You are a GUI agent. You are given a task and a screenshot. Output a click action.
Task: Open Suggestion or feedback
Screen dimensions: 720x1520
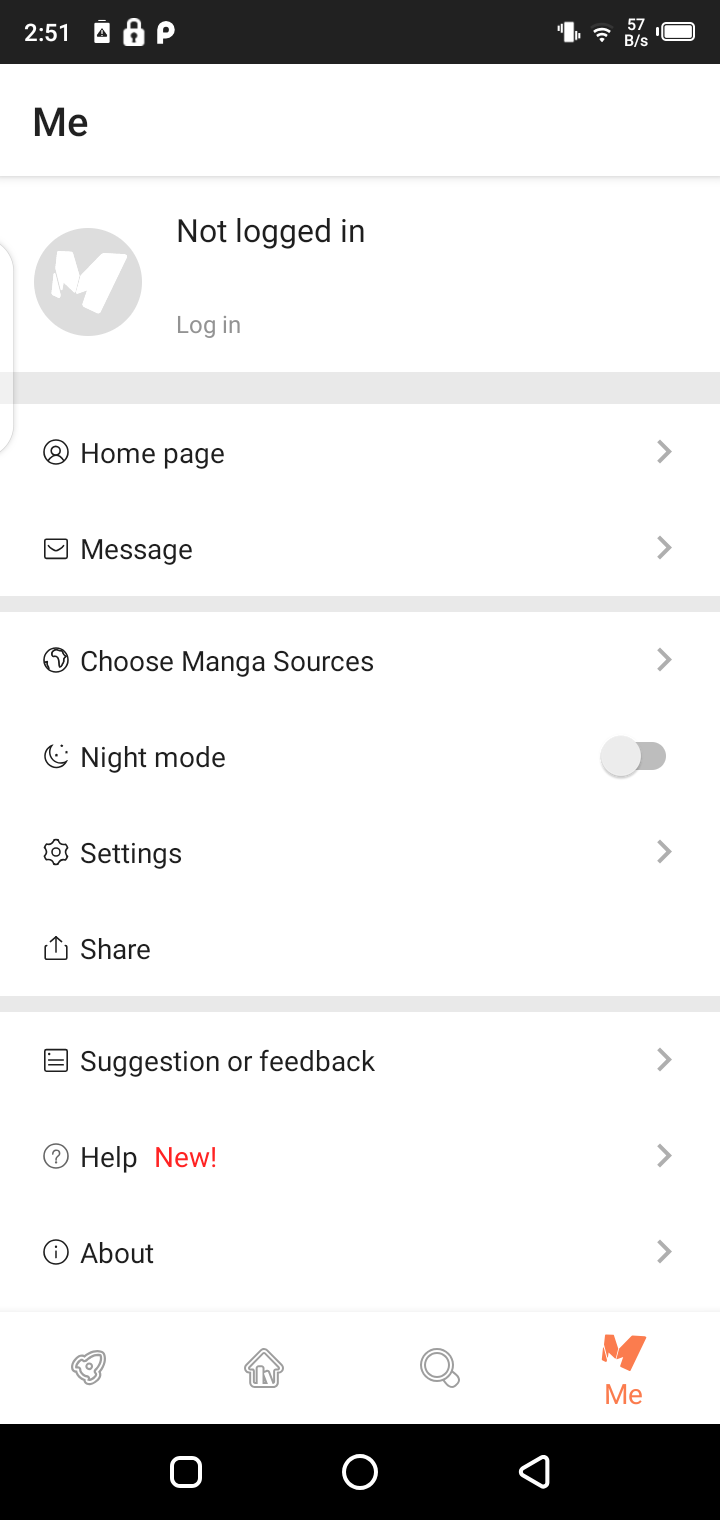tap(360, 1061)
